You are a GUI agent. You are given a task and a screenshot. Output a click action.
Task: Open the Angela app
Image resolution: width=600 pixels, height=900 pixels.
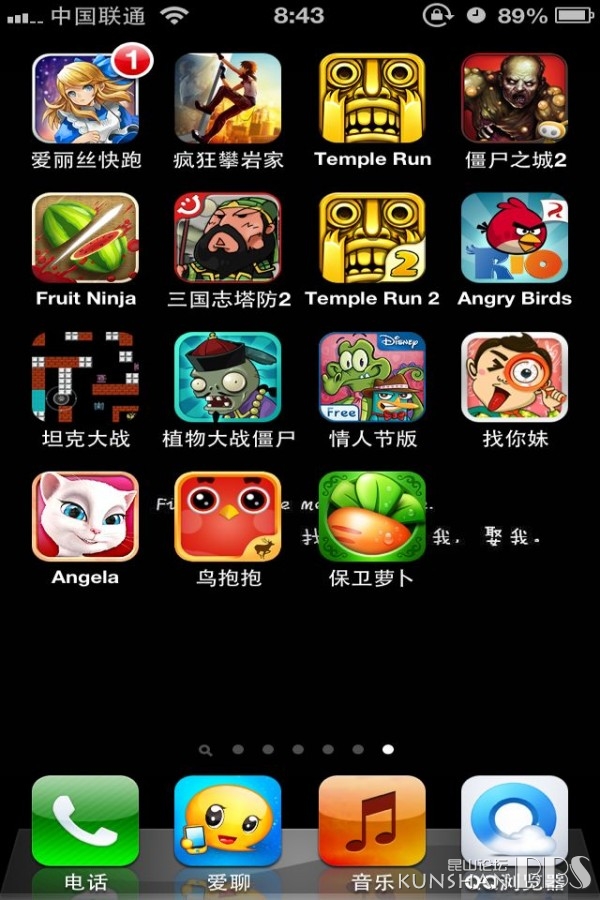pyautogui.click(x=86, y=517)
